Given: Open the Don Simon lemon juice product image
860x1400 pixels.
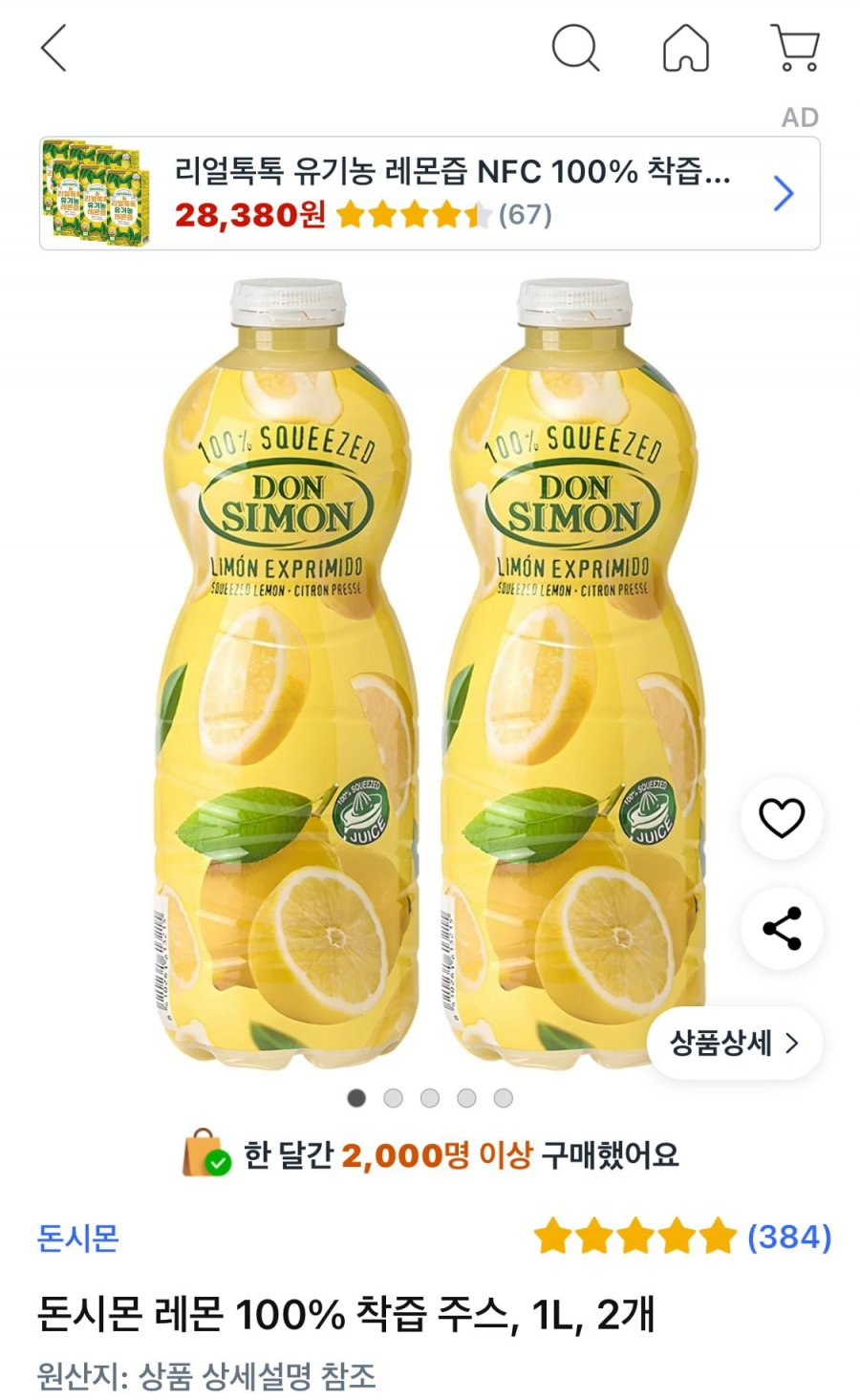Looking at the screenshot, I should [x=430, y=669].
